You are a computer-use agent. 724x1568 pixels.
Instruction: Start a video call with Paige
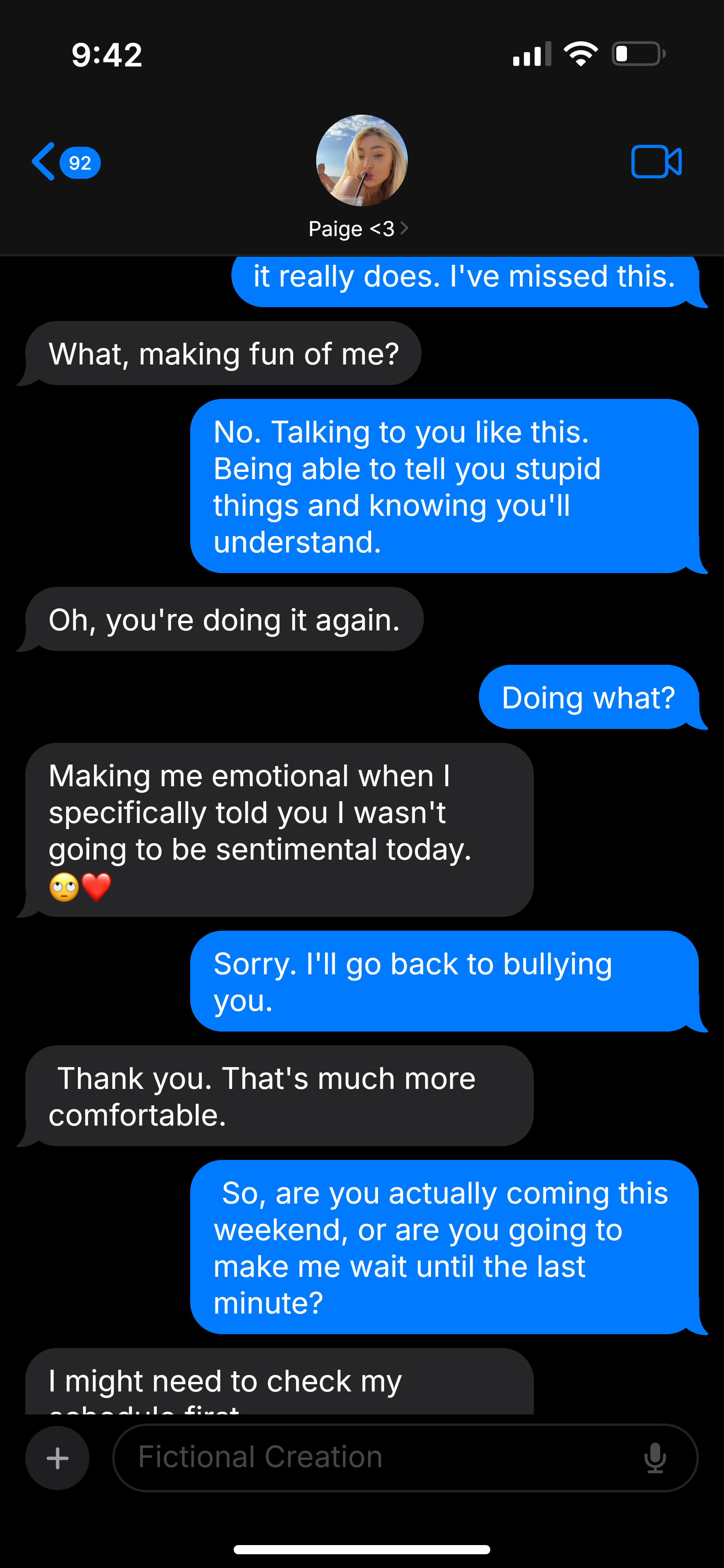tap(656, 162)
